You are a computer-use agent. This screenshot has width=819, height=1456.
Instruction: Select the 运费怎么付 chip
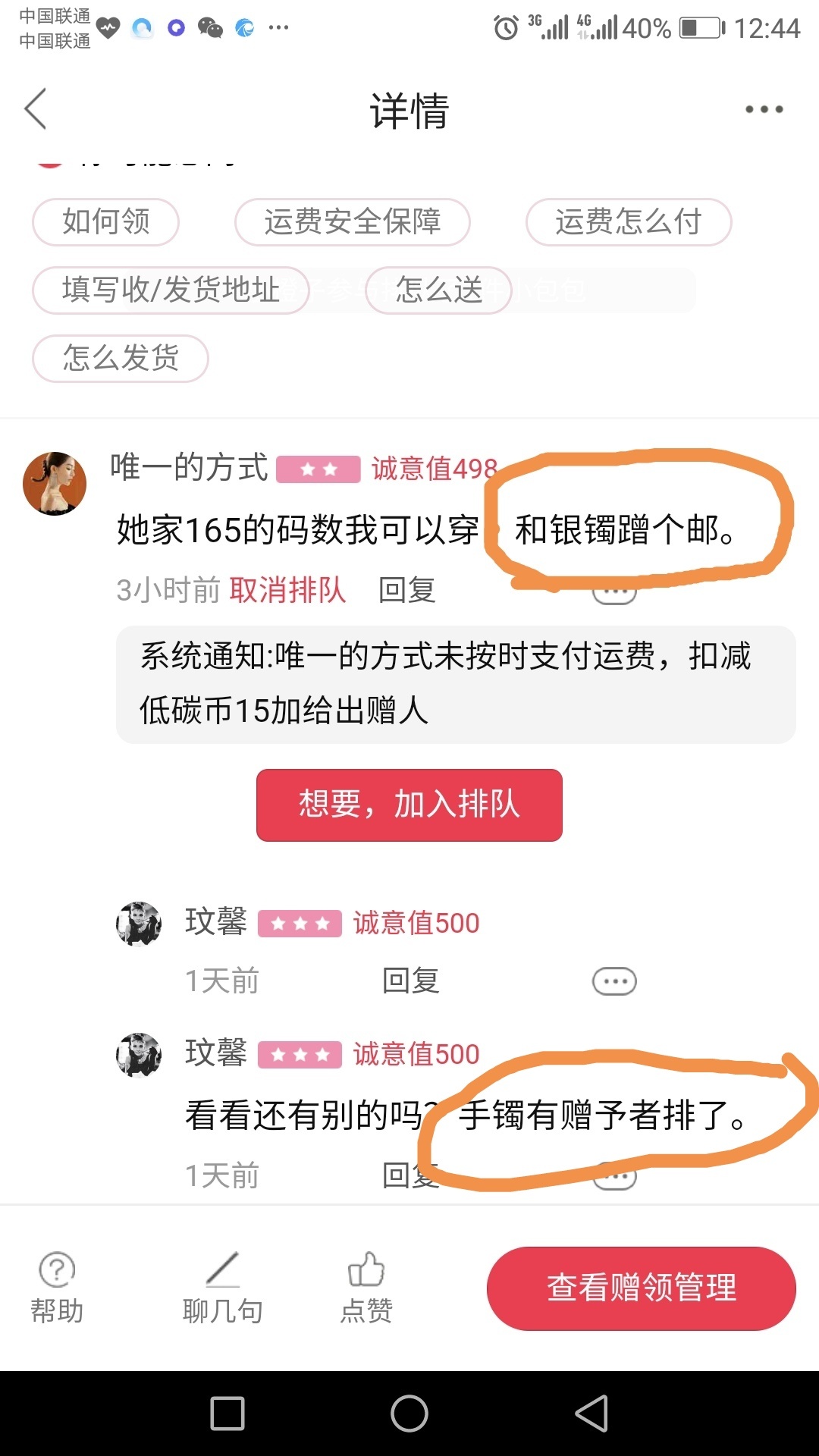tap(628, 222)
